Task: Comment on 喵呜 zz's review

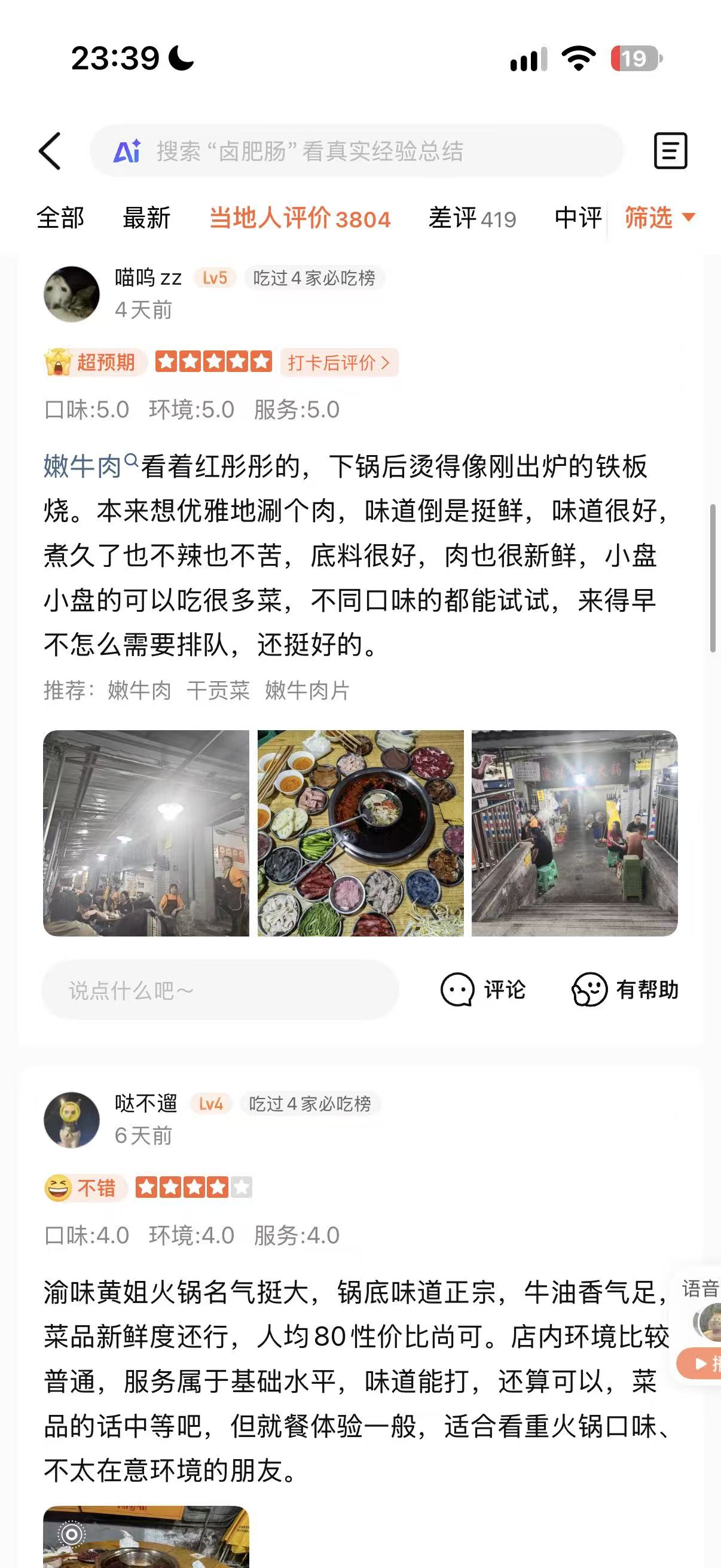Action: (483, 990)
